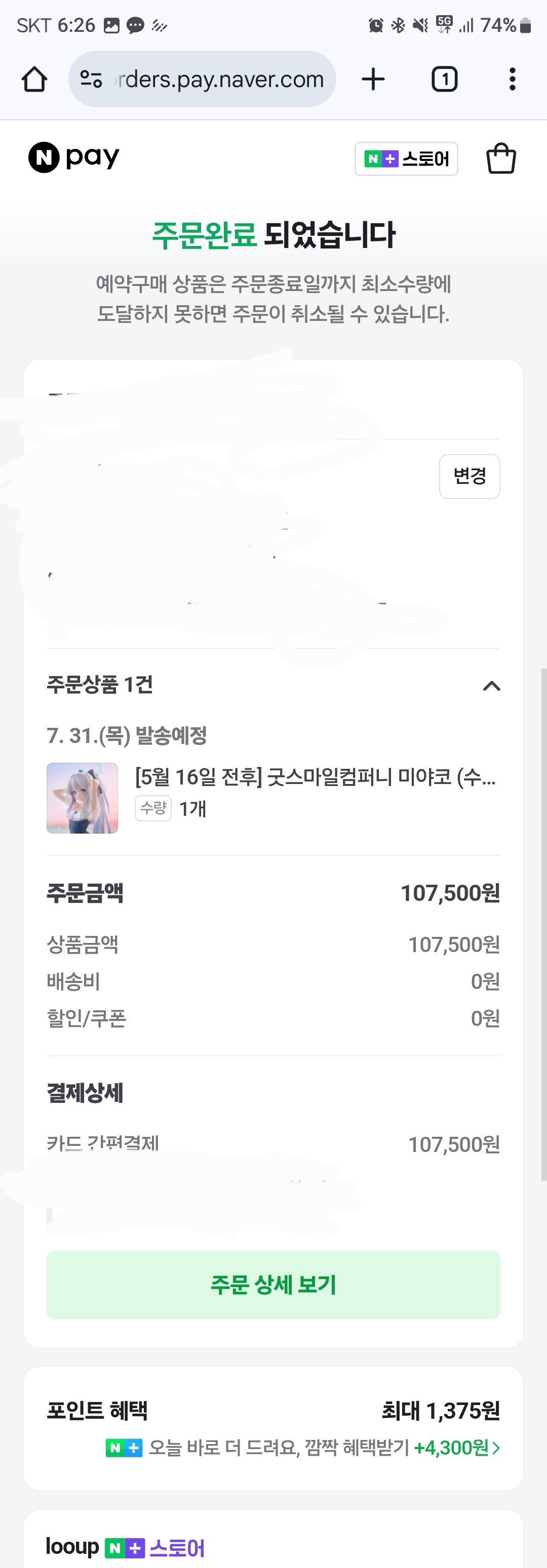547x1568 pixels.
Task: Open the shopping bag cart
Action: pos(501,159)
